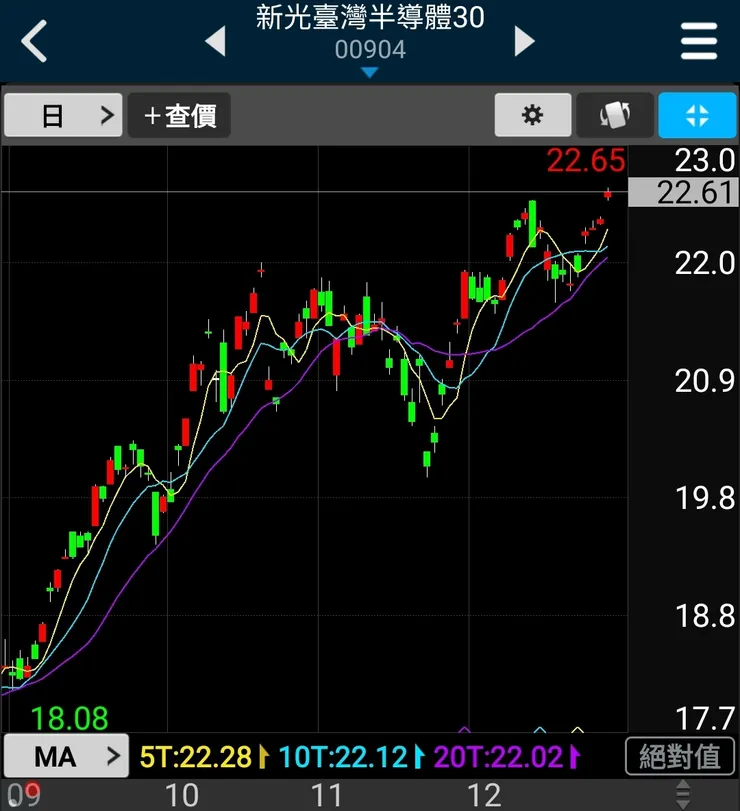
Task: Open chart settings gear
Action: coord(533,116)
